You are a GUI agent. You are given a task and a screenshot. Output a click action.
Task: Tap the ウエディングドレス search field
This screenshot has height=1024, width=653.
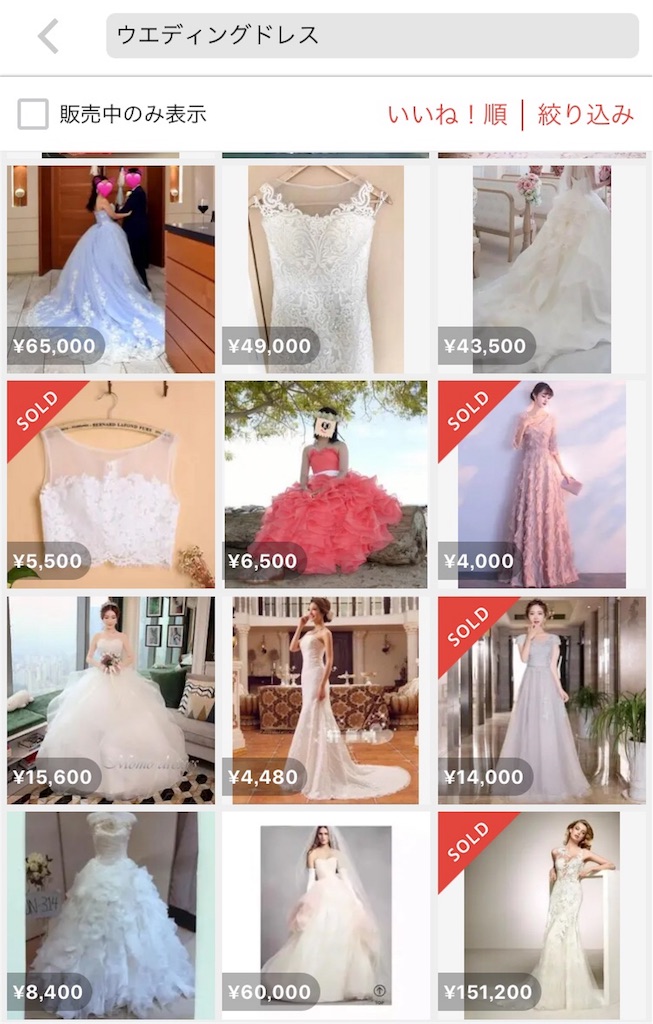372,36
